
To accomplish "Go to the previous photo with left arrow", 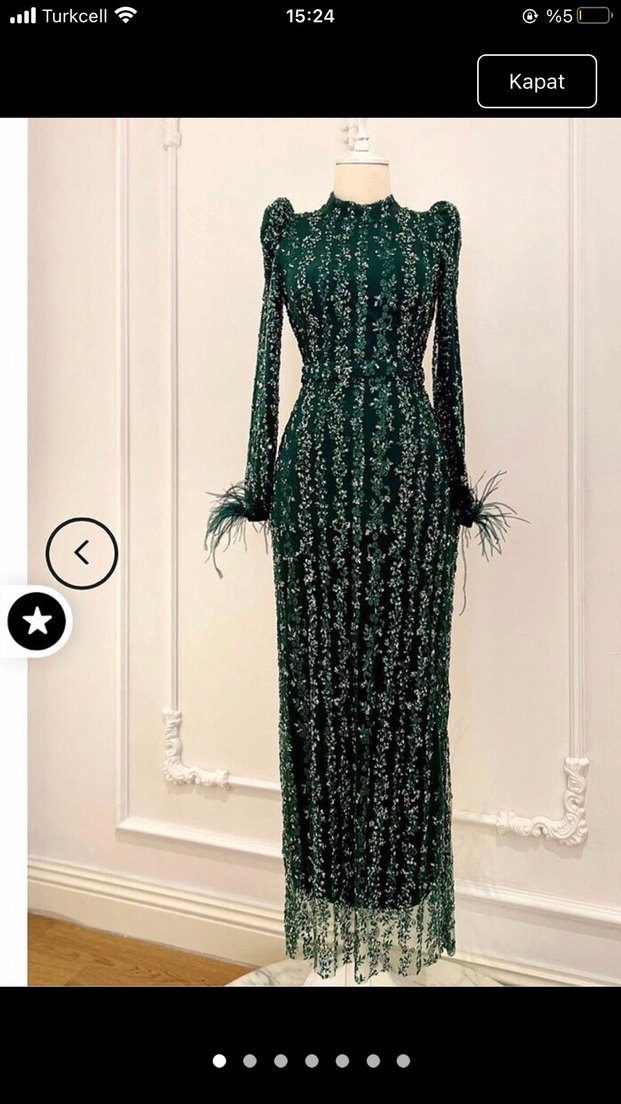I will tap(82, 553).
